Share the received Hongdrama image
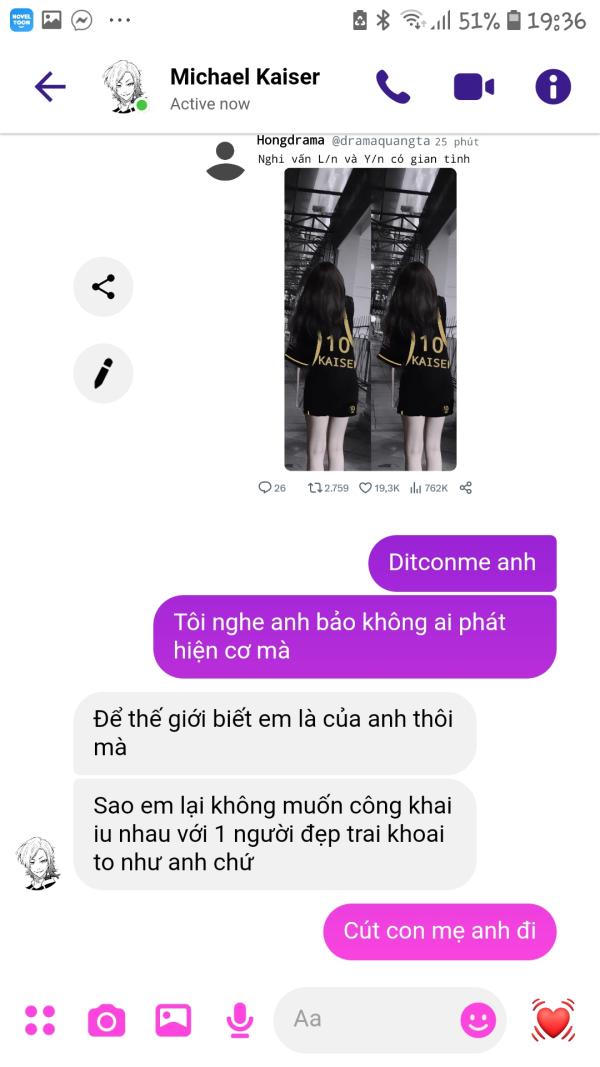 [103, 286]
